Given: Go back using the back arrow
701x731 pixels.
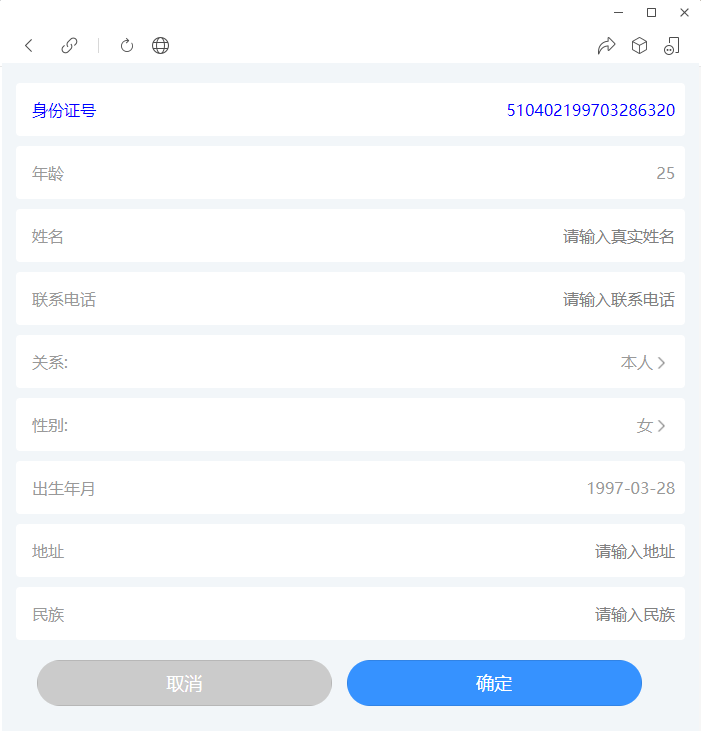Looking at the screenshot, I should (29, 45).
